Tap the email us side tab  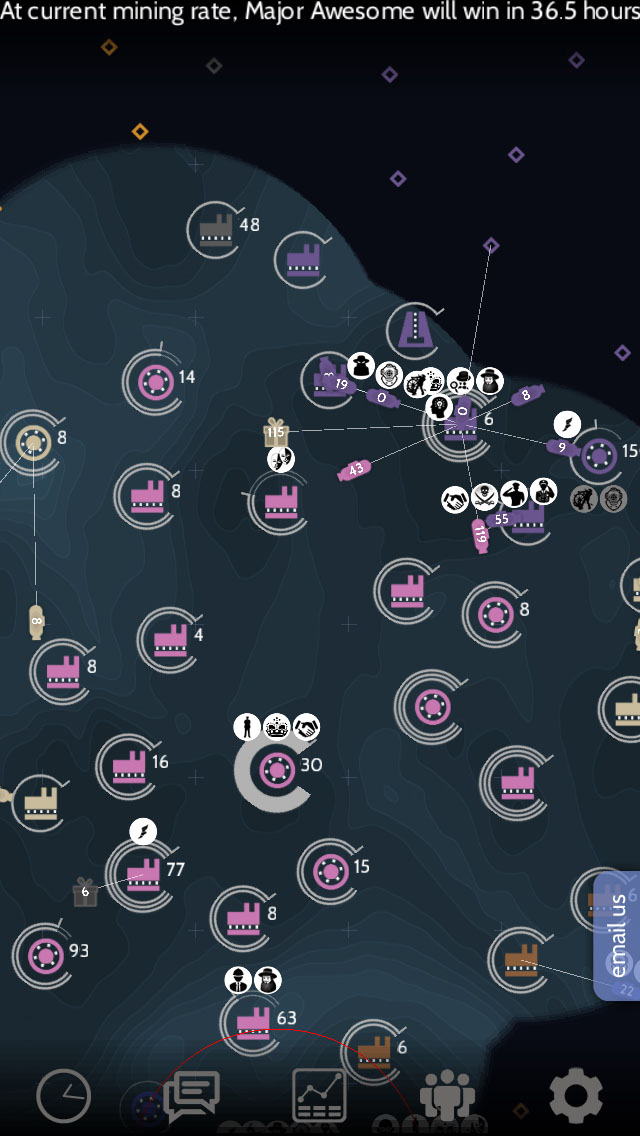tap(618, 935)
